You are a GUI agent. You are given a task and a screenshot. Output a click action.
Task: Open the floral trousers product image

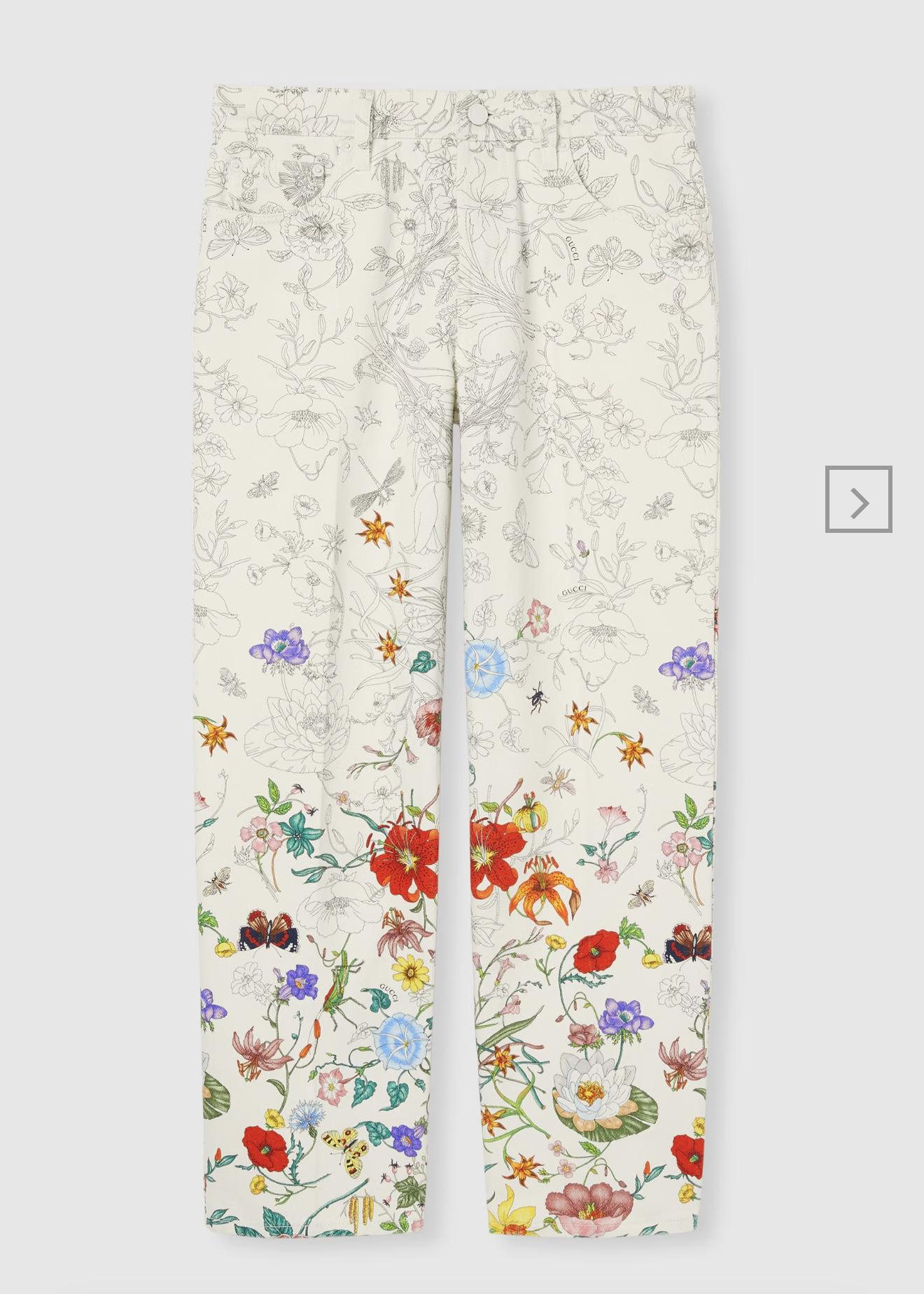tap(462, 630)
